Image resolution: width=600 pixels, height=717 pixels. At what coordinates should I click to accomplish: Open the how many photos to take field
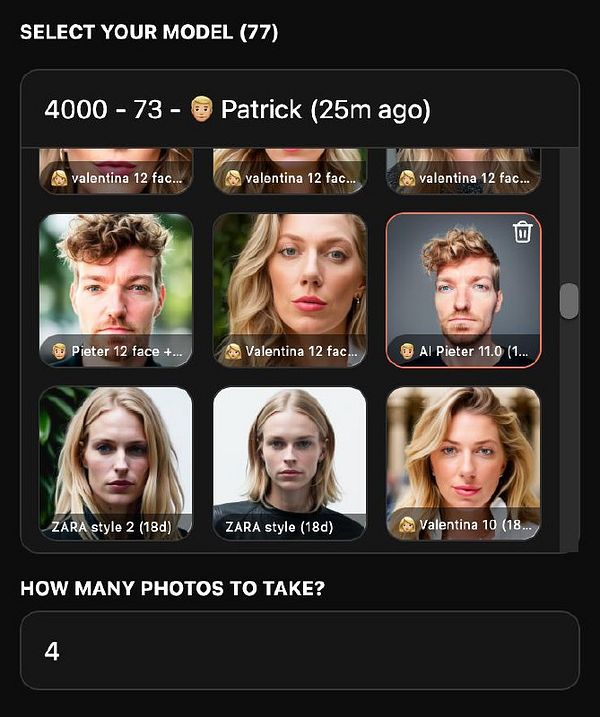[299, 651]
